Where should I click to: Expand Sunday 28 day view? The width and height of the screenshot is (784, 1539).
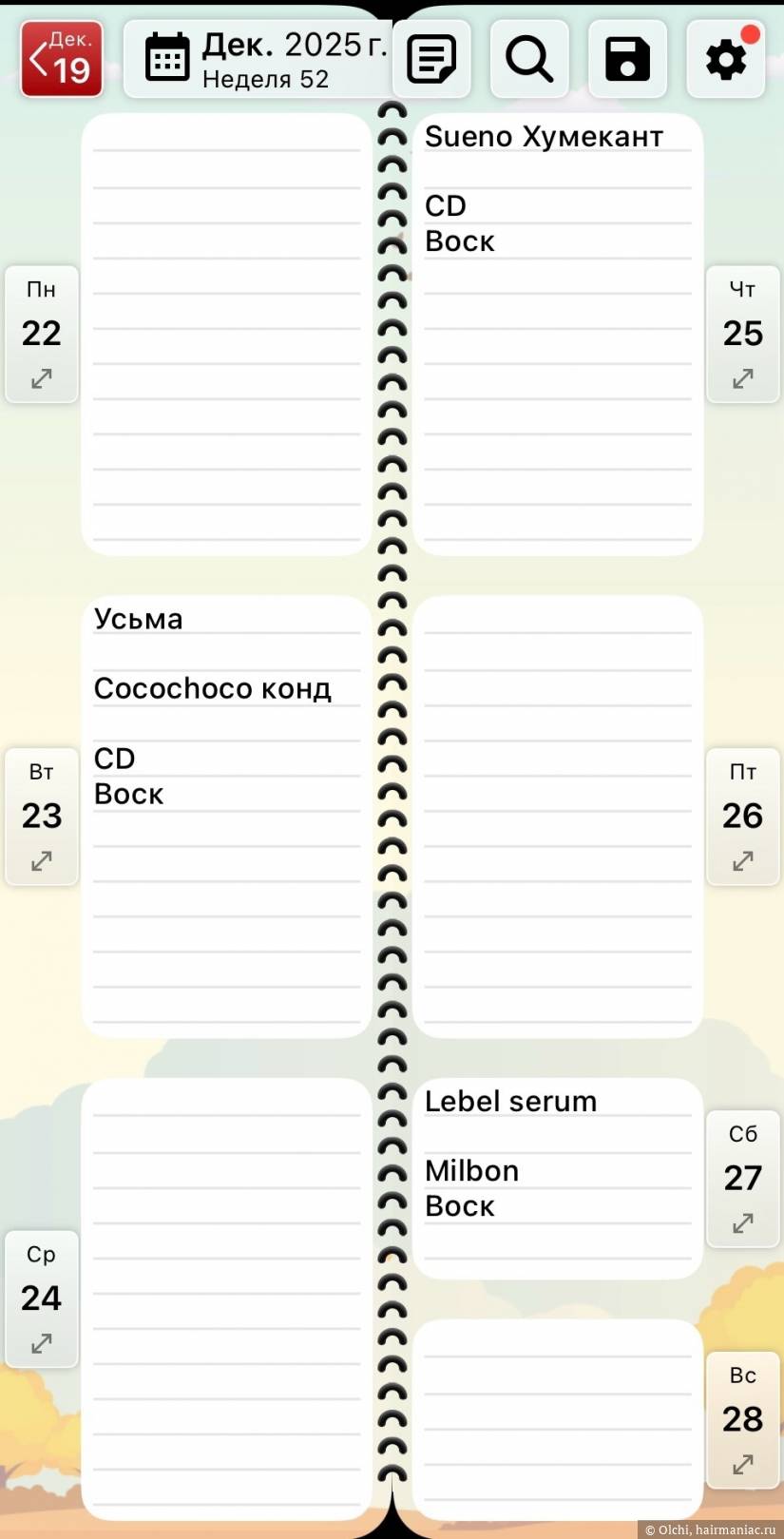pos(742,1464)
